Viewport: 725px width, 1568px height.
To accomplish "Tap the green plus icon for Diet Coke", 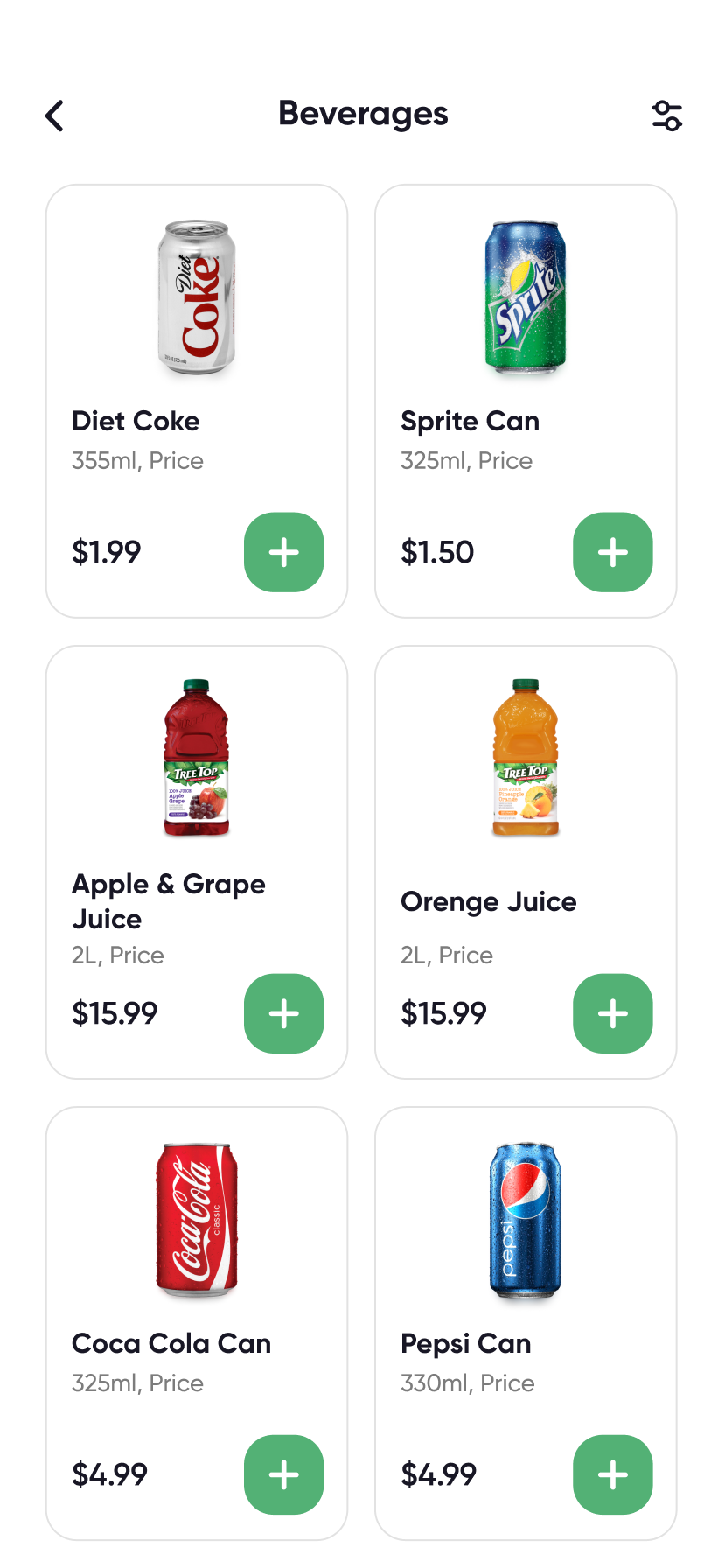I will pos(283,552).
